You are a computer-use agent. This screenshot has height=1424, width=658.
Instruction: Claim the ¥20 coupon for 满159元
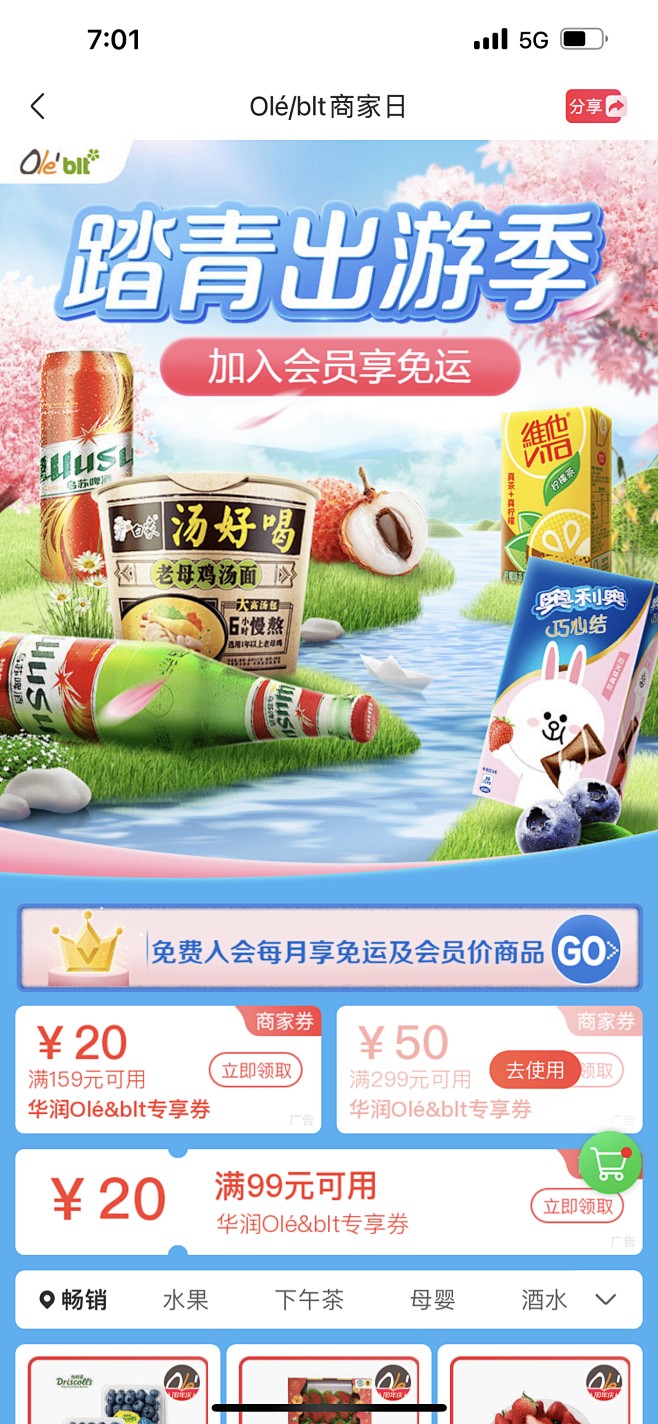(x=256, y=1071)
